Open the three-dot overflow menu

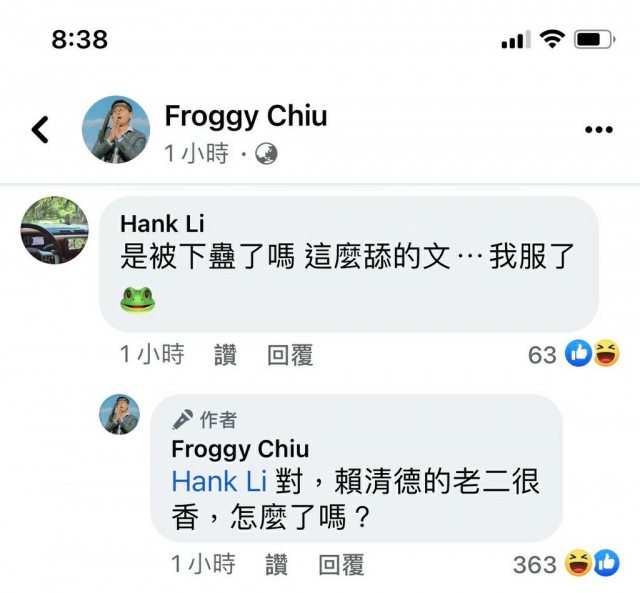598,130
